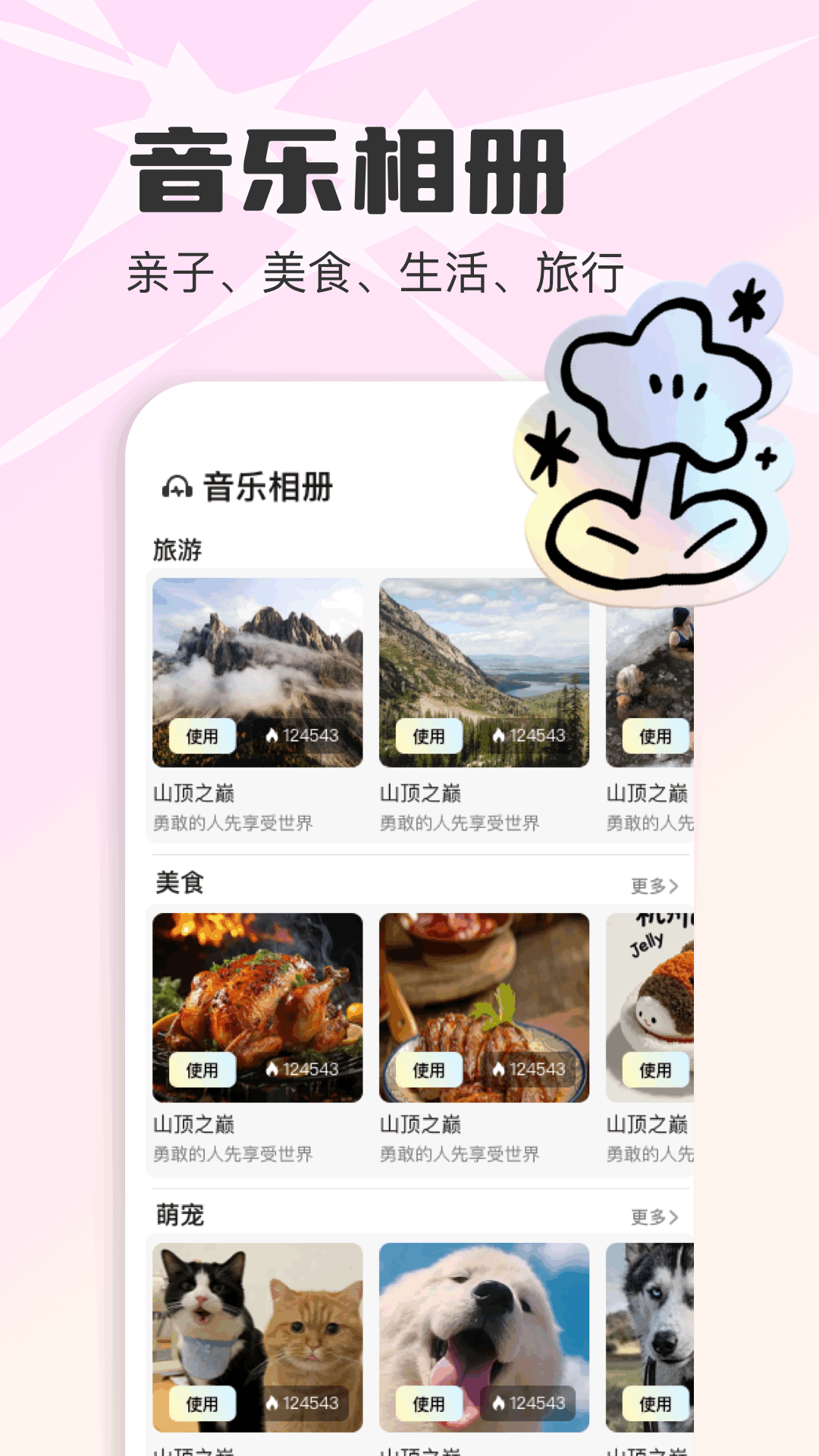Click the flame icon on the braised pork card
The image size is (819, 1456).
498,1070
